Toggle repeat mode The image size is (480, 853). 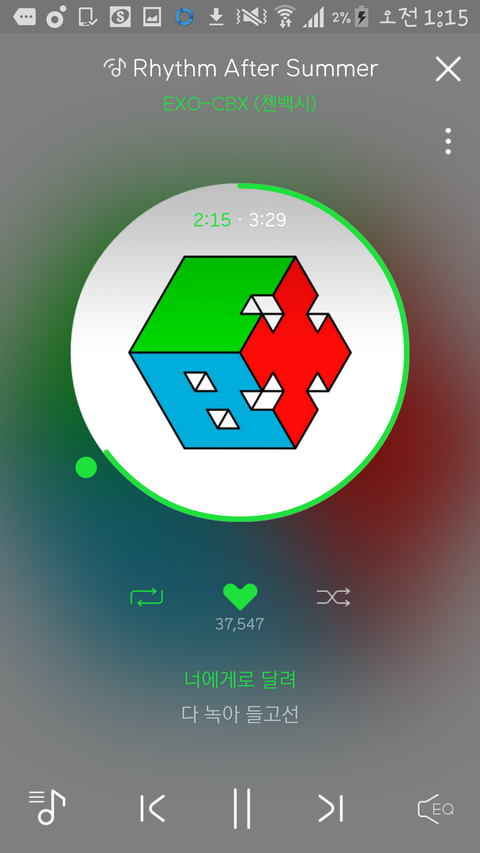[x=146, y=597]
